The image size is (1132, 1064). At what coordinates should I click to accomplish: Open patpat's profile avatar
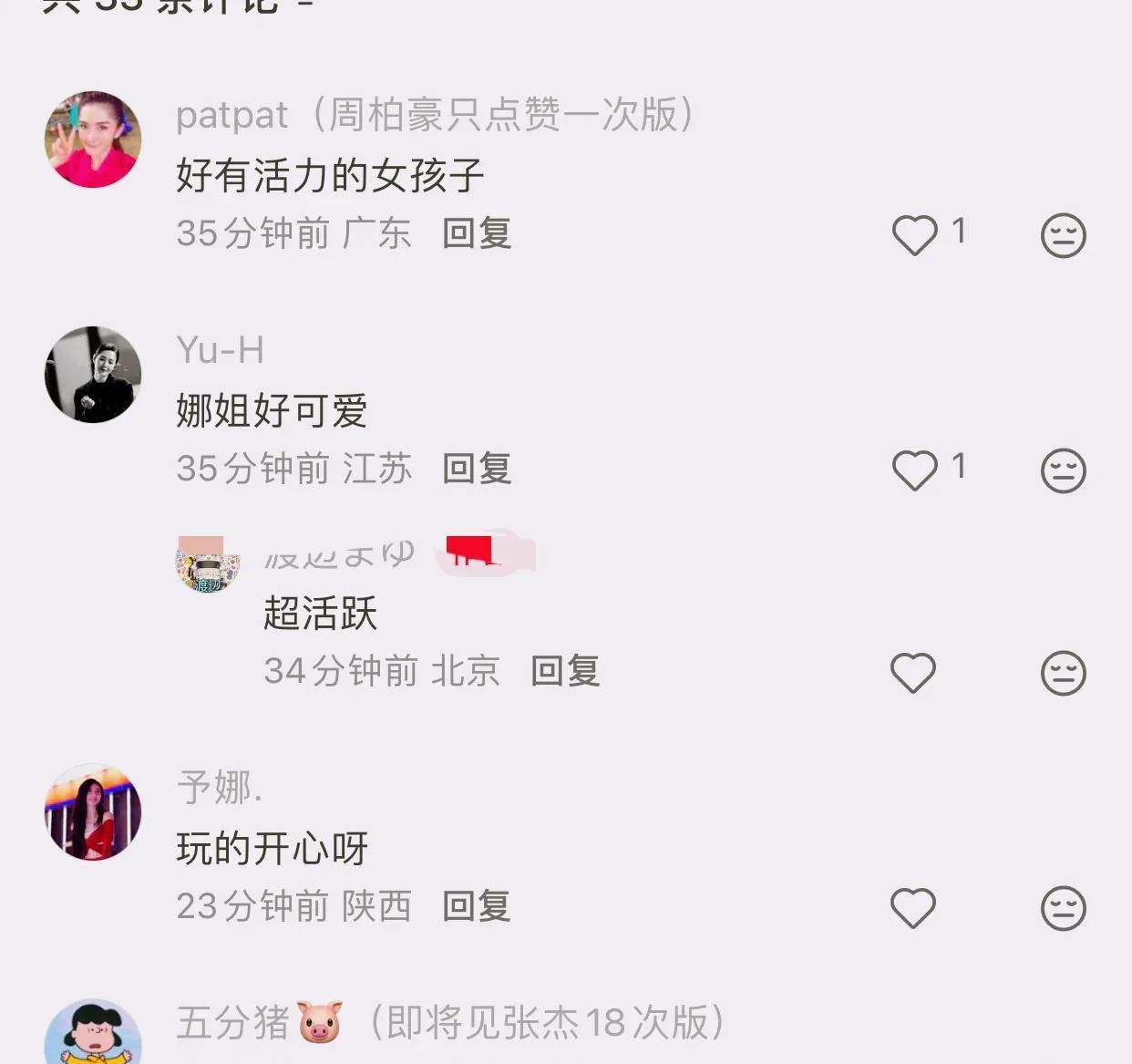pyautogui.click(x=93, y=139)
